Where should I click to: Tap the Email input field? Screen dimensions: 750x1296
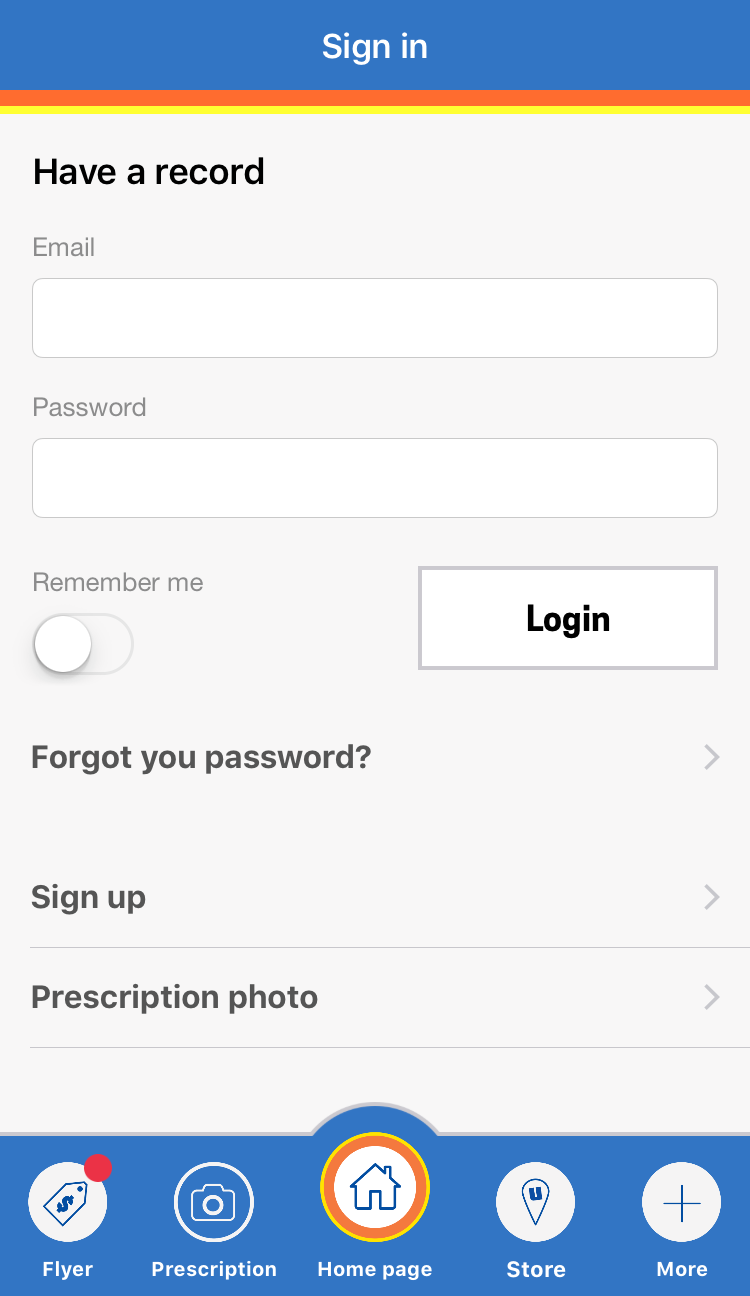[x=375, y=318]
